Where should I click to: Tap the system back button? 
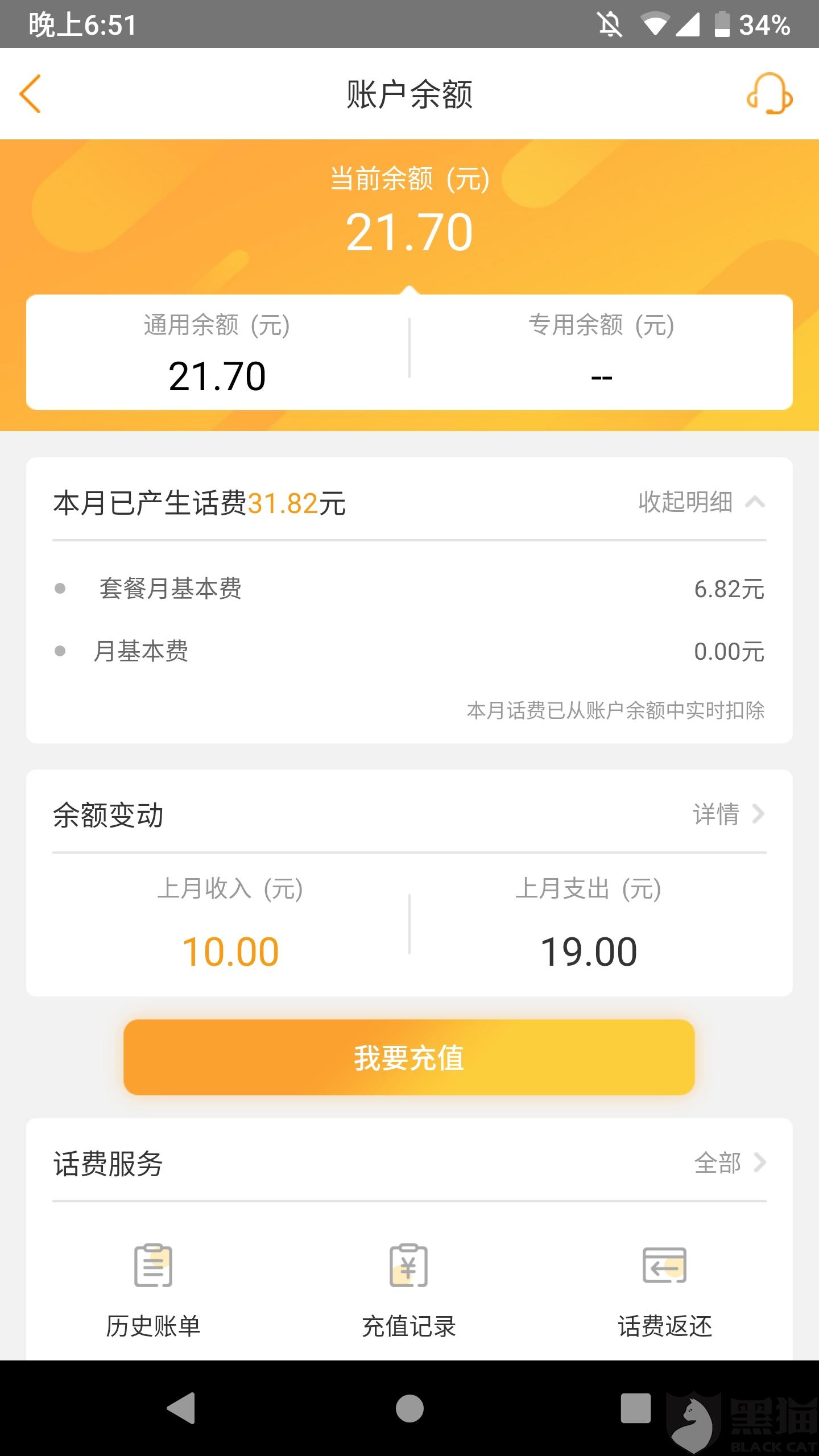click(x=181, y=1408)
